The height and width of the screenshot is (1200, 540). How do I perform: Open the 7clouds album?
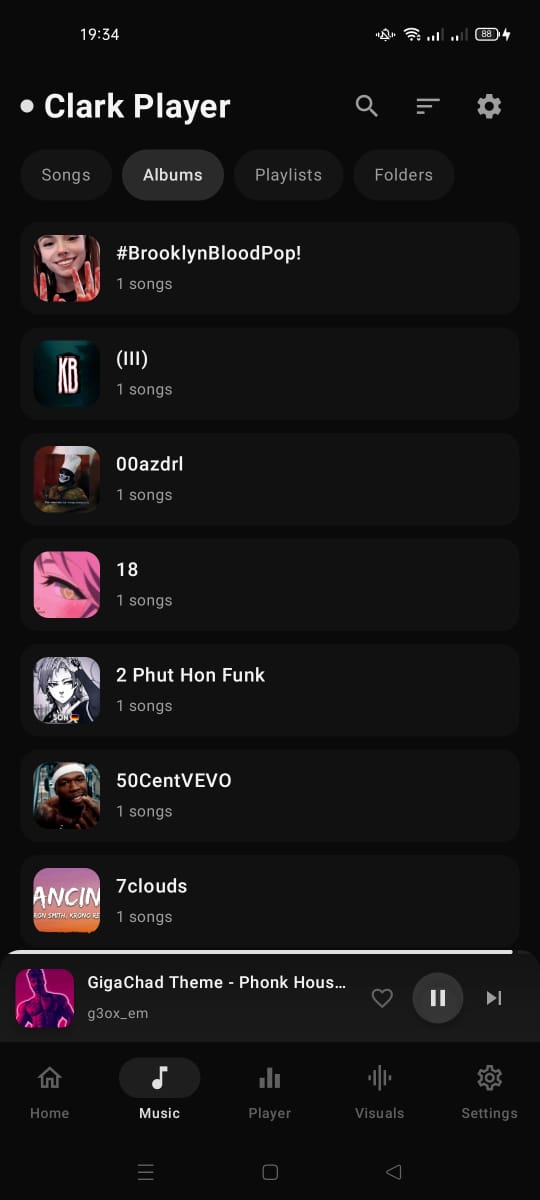(270, 901)
